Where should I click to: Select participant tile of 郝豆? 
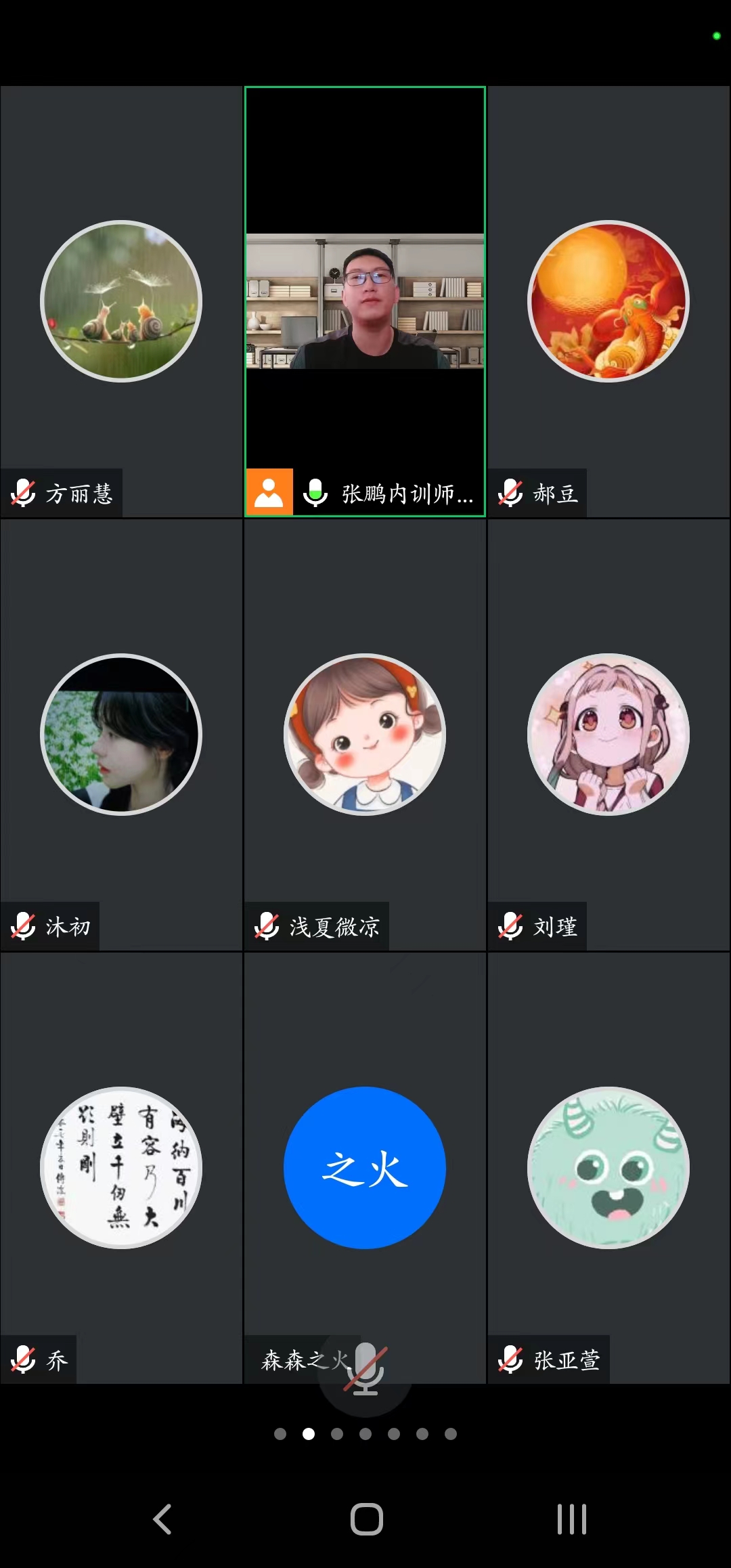coord(608,301)
